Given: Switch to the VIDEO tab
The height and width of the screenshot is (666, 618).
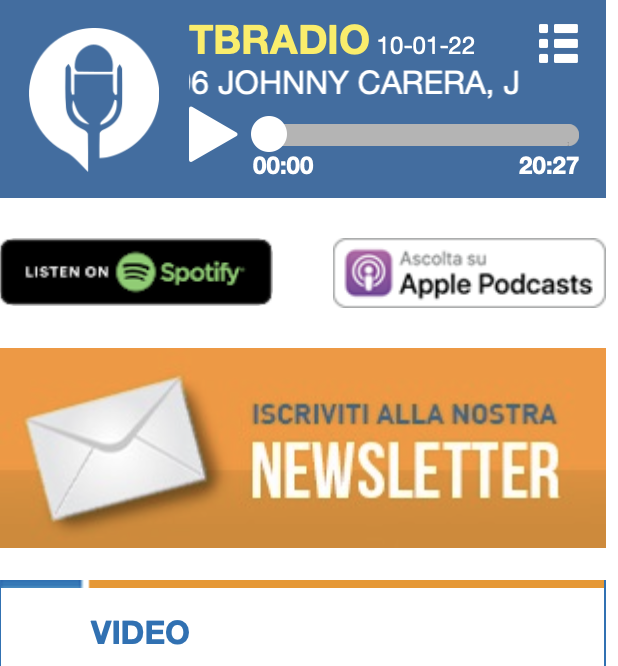Looking at the screenshot, I should click(x=140, y=632).
